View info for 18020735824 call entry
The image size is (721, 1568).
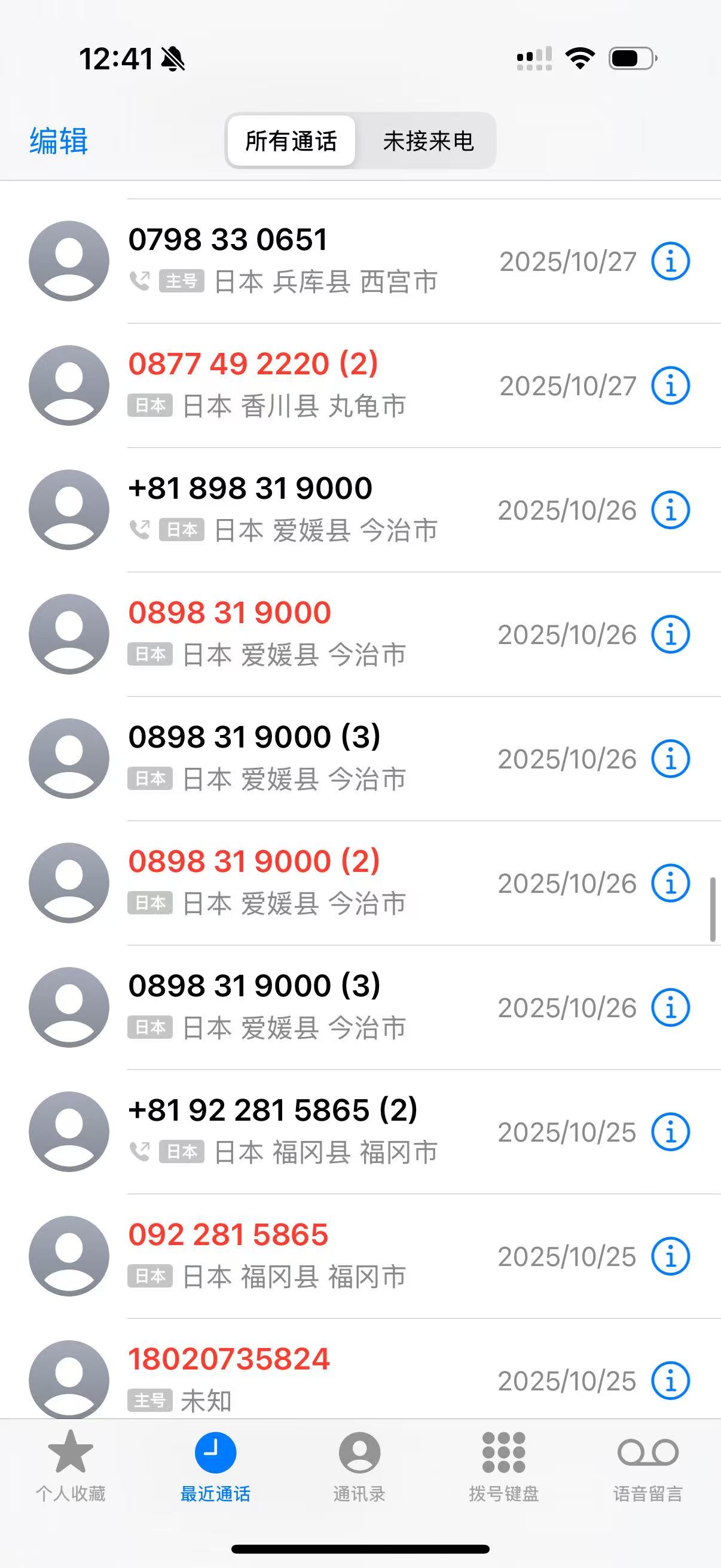670,1380
